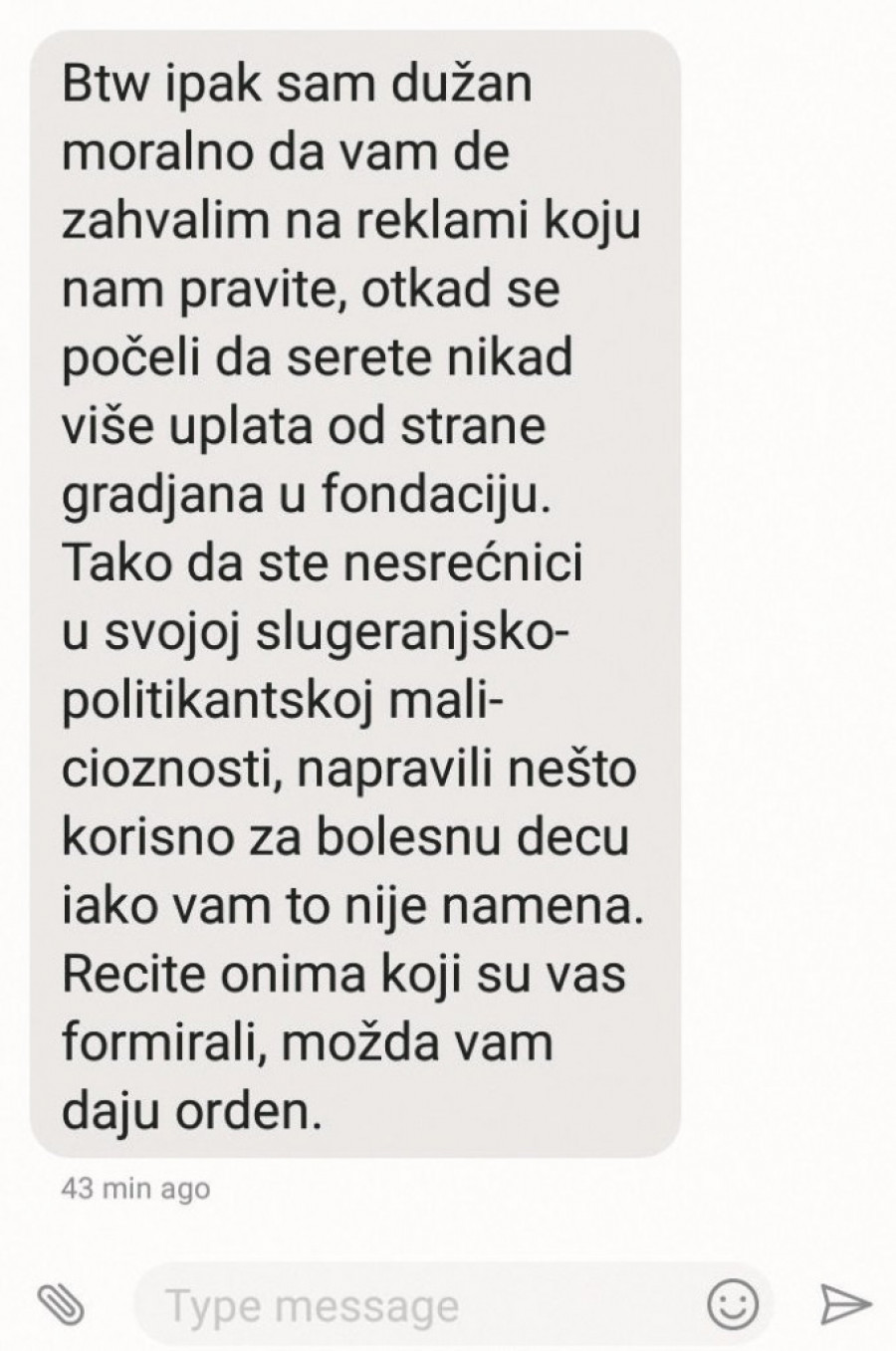Image resolution: width=896 pixels, height=1351 pixels.
Task: Open the emoji picker smiley
Action: pyautogui.click(x=732, y=1303)
